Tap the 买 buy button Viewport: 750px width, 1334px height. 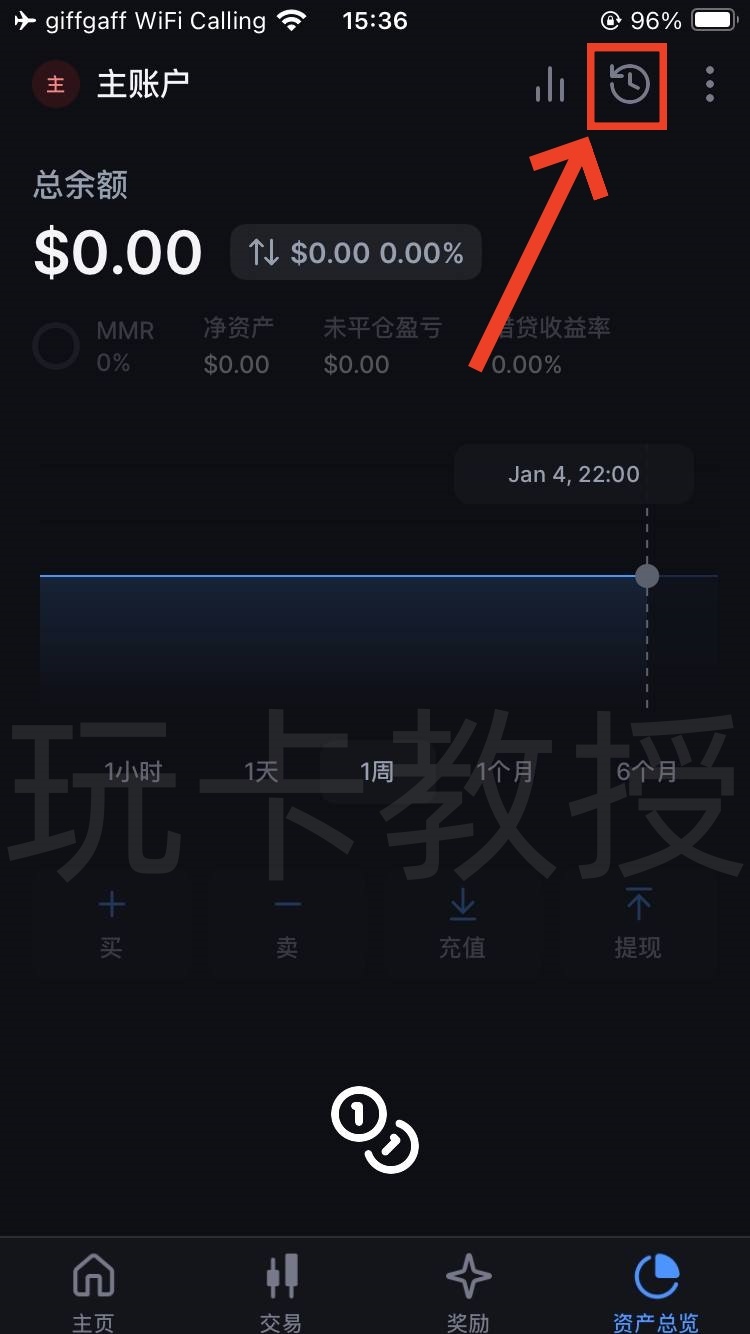click(x=111, y=925)
